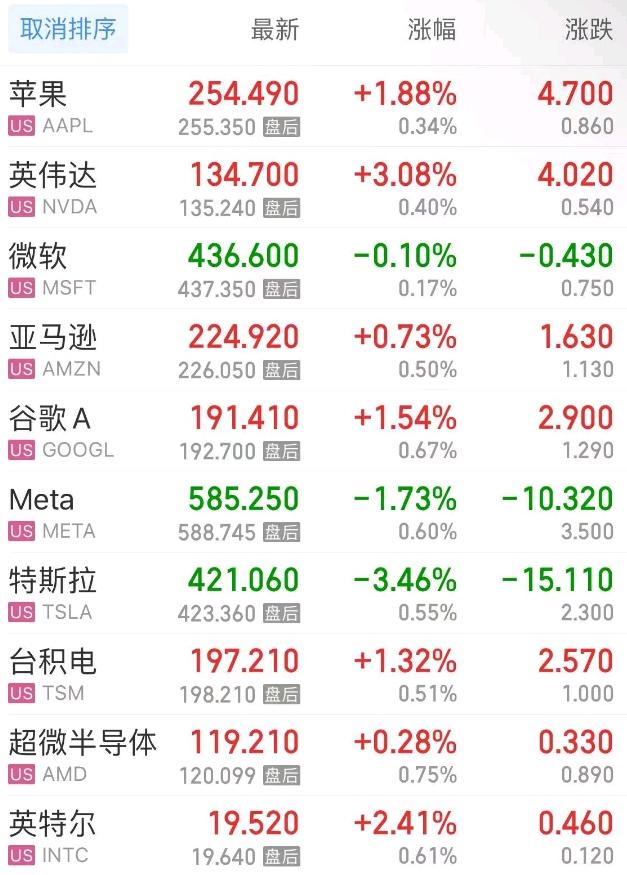The image size is (627, 875).
Task: Tap the 取消排序 button
Action: click(68, 30)
